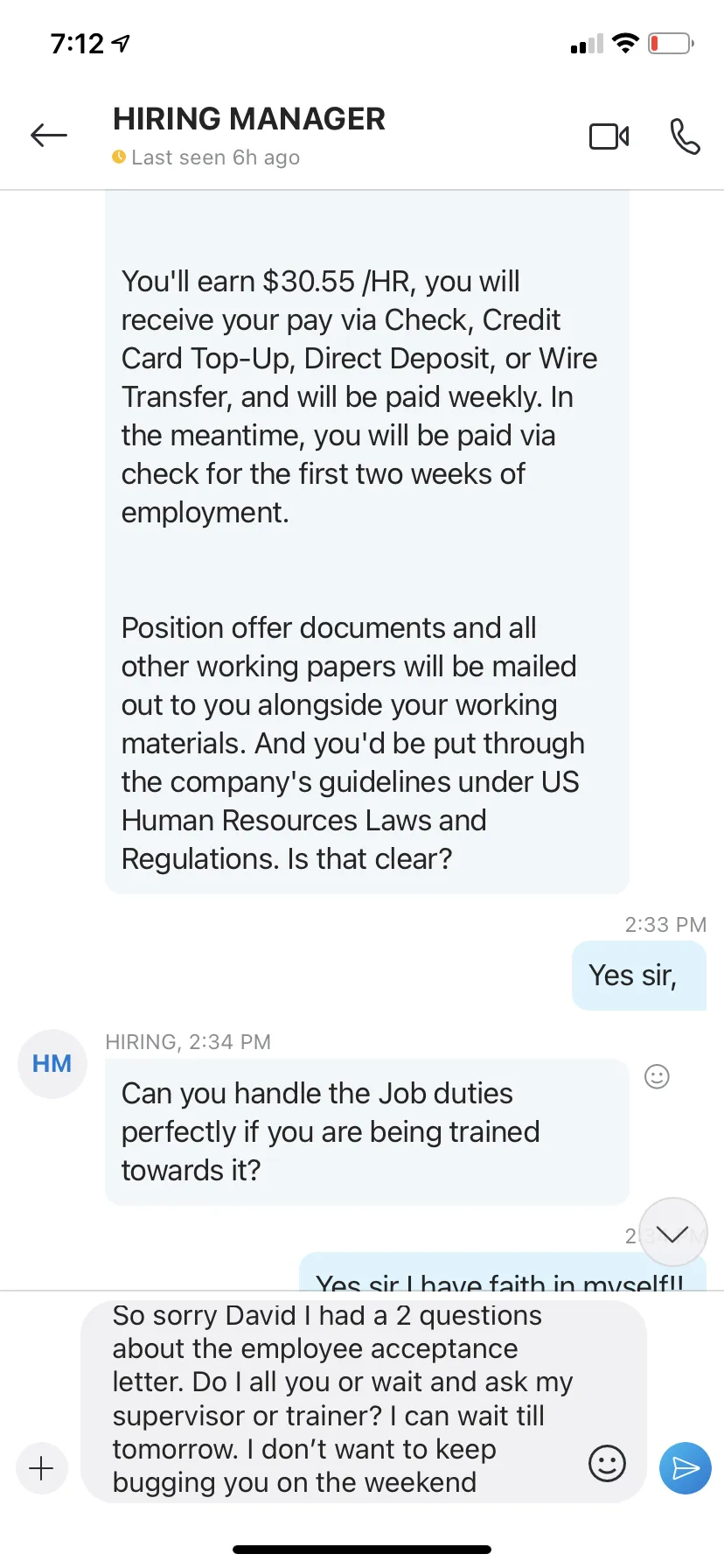Tap the message text field

pyautogui.click(x=345, y=1400)
